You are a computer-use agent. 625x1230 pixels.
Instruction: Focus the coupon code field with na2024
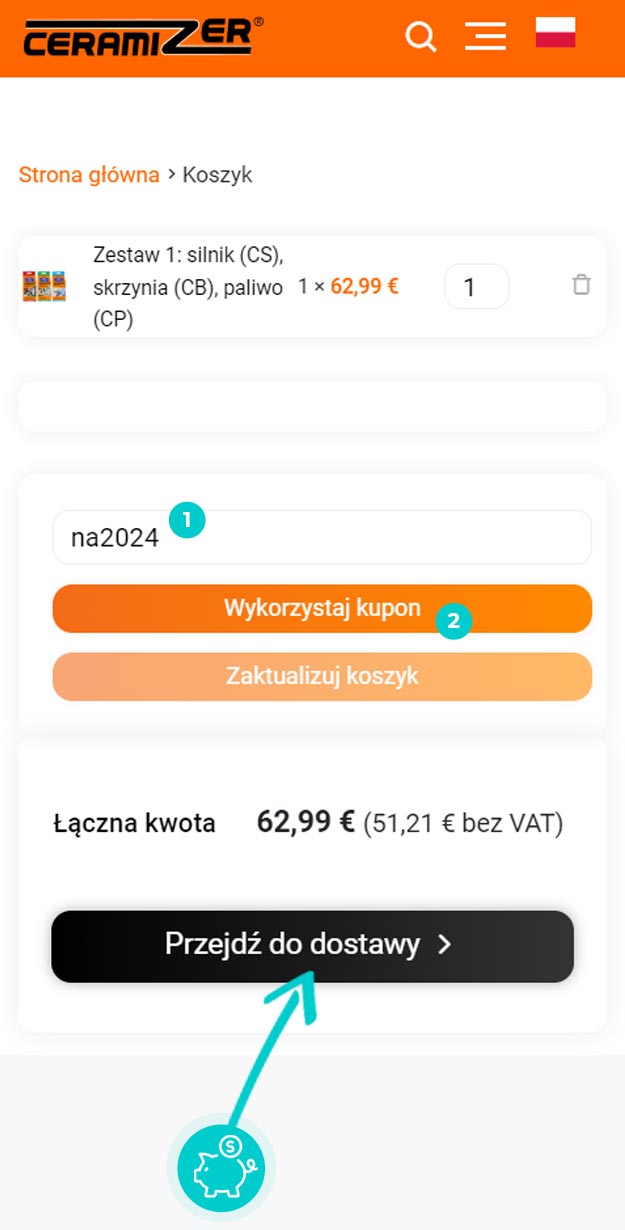click(x=322, y=537)
